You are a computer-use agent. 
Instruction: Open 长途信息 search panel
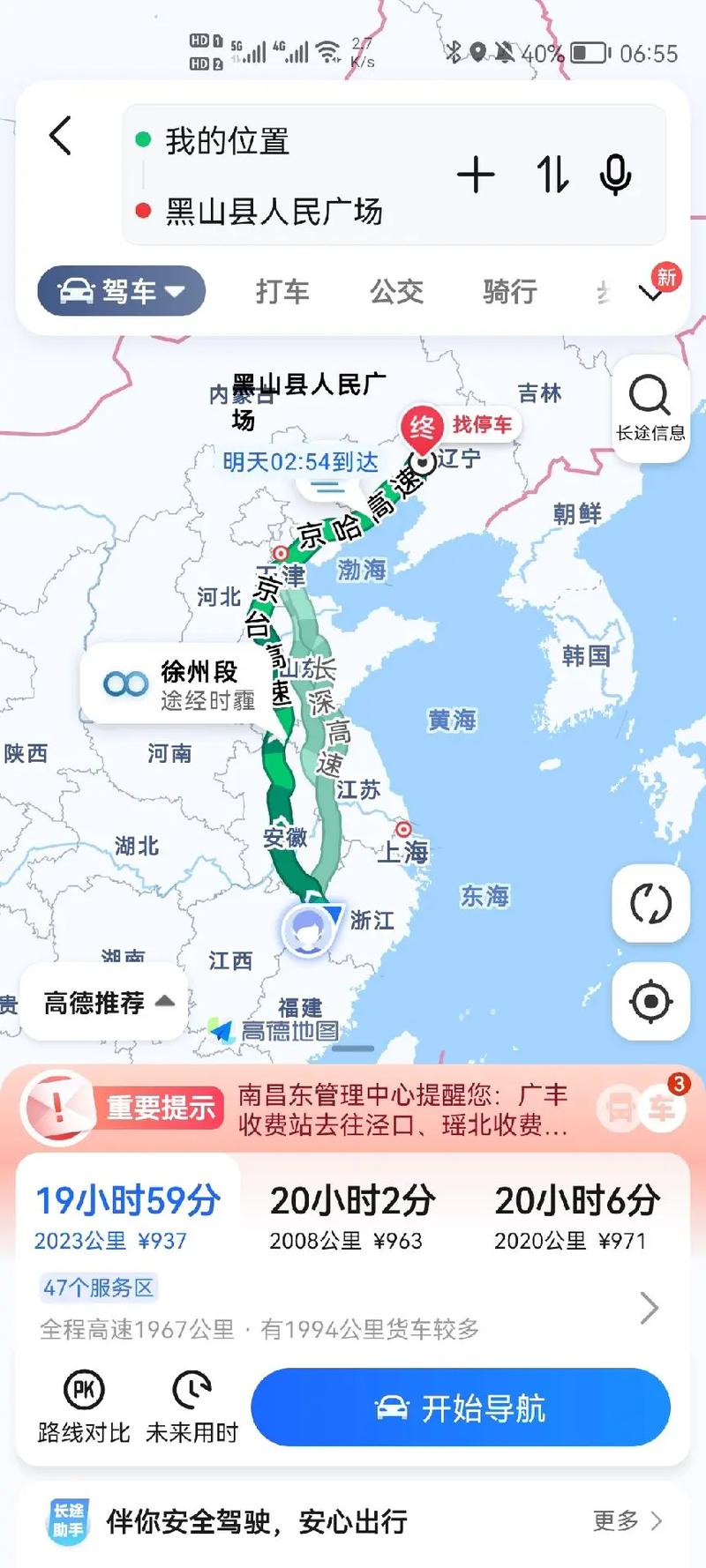tap(650, 407)
